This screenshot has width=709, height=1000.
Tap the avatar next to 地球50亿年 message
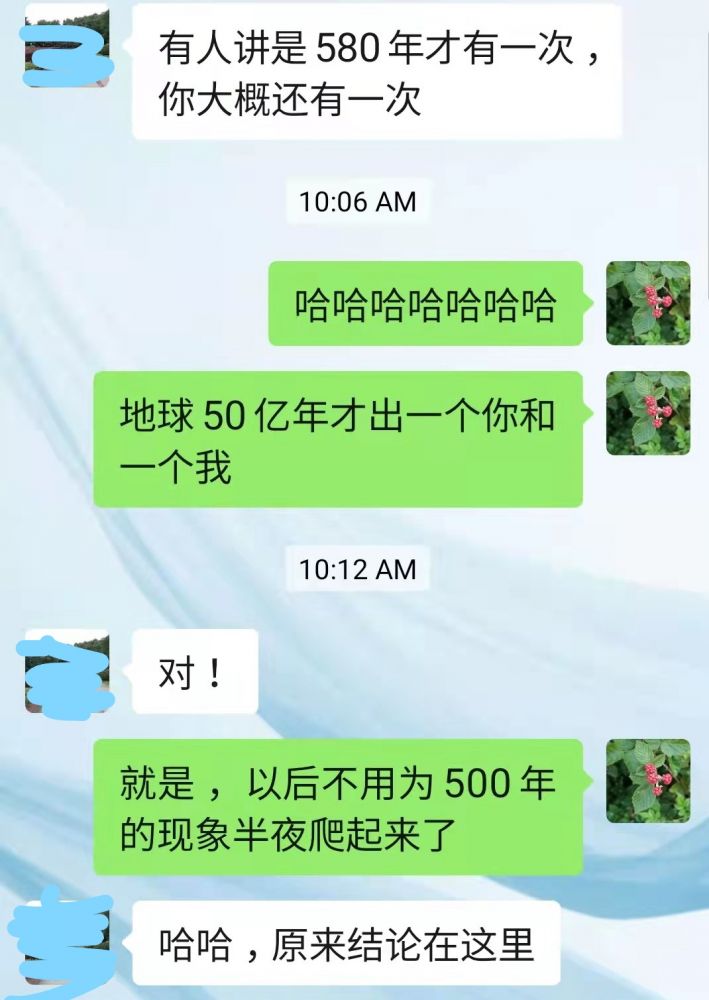click(x=648, y=413)
